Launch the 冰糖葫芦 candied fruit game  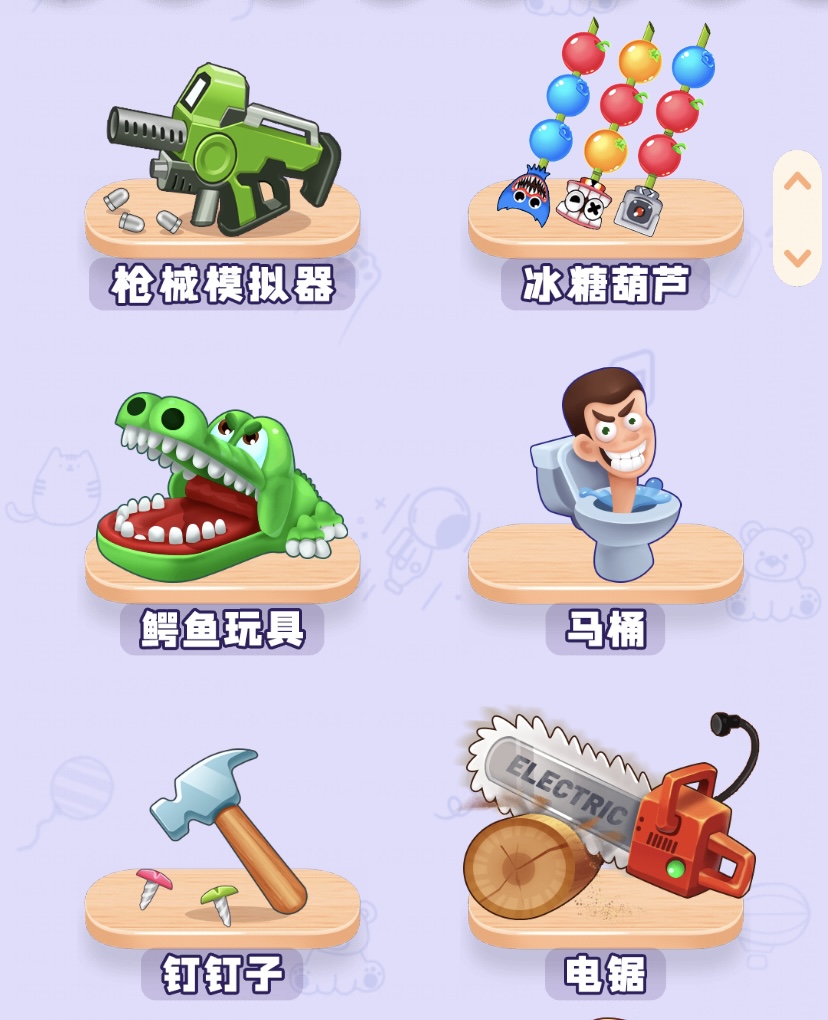pos(605,150)
